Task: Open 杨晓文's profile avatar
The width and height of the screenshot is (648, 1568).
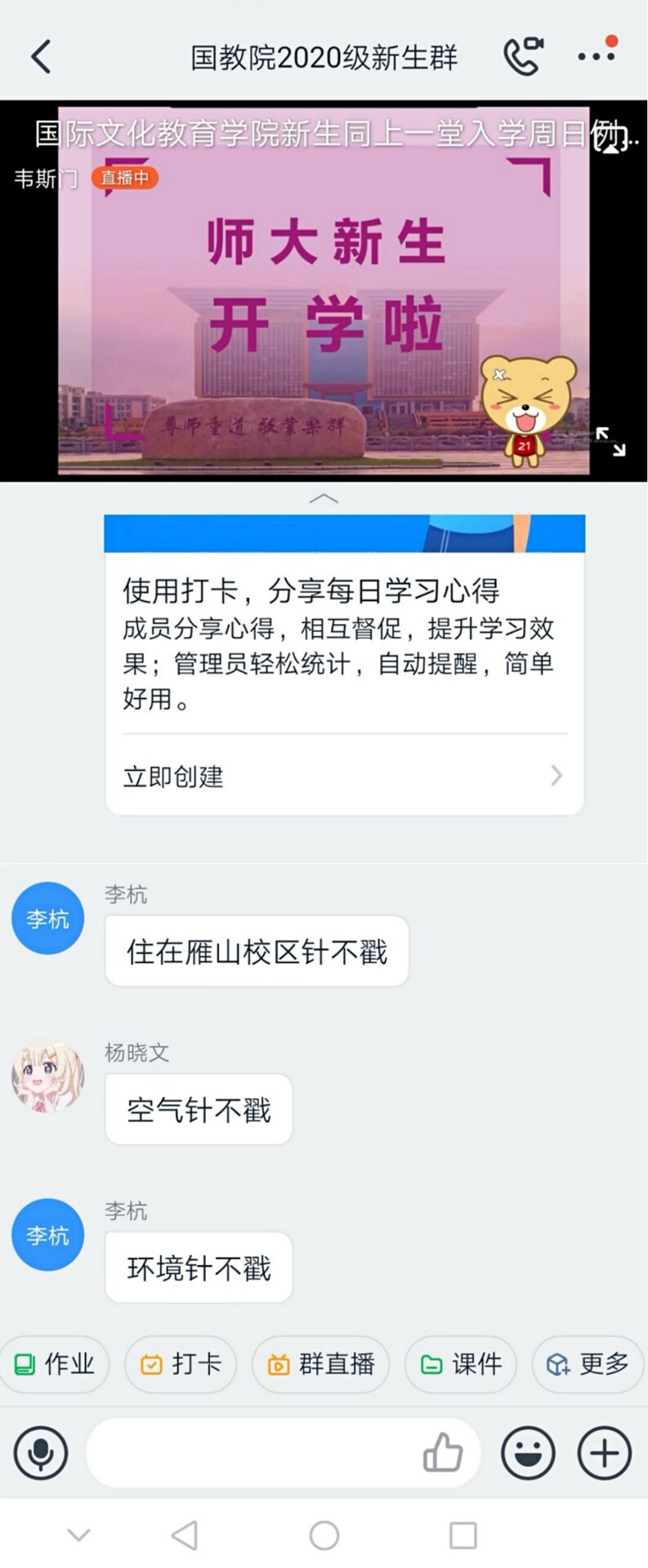Action: coord(47,1076)
